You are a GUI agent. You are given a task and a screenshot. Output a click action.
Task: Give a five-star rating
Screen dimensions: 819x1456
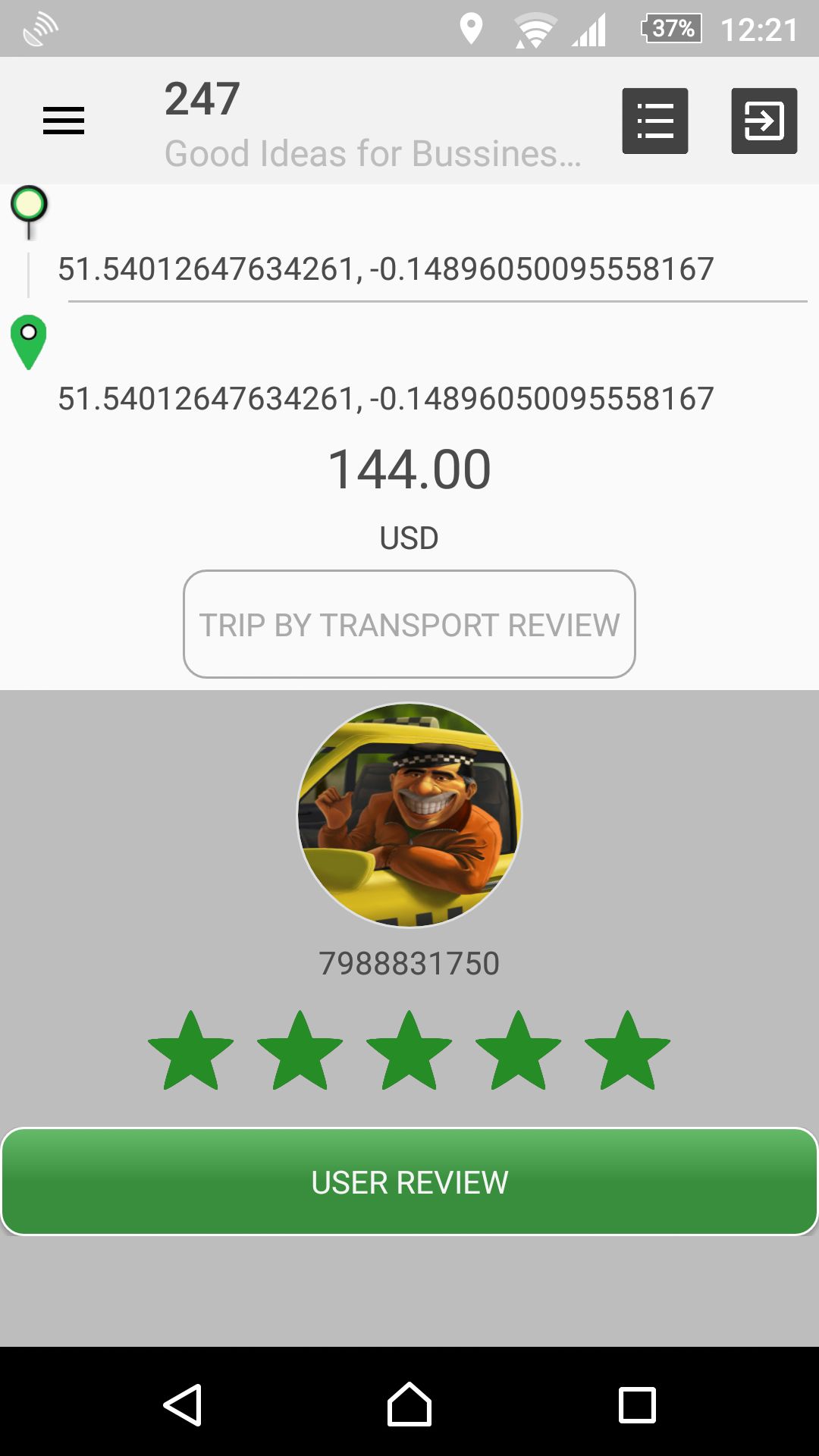(627, 1052)
